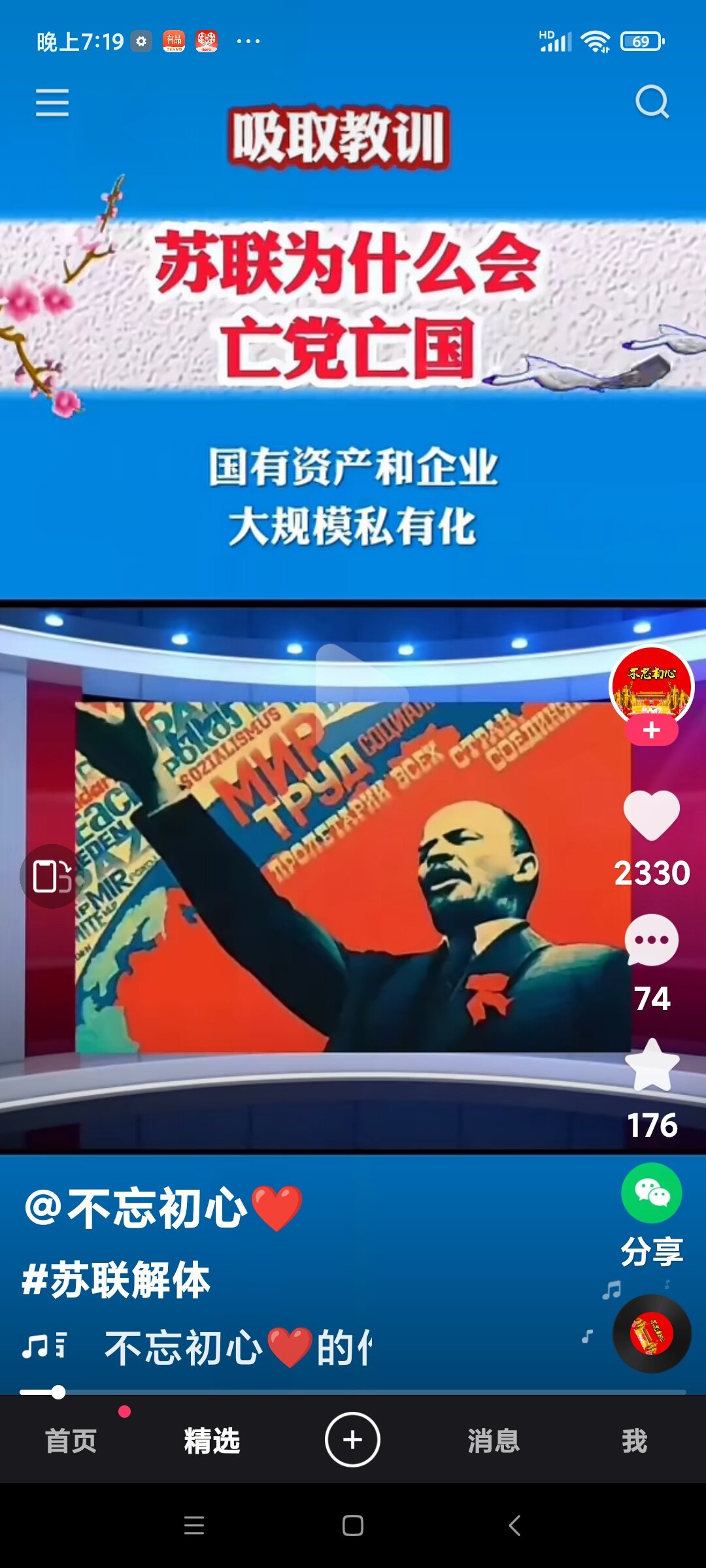Image resolution: width=706 pixels, height=1568 pixels.
Task: Open the comments section
Action: (x=652, y=940)
